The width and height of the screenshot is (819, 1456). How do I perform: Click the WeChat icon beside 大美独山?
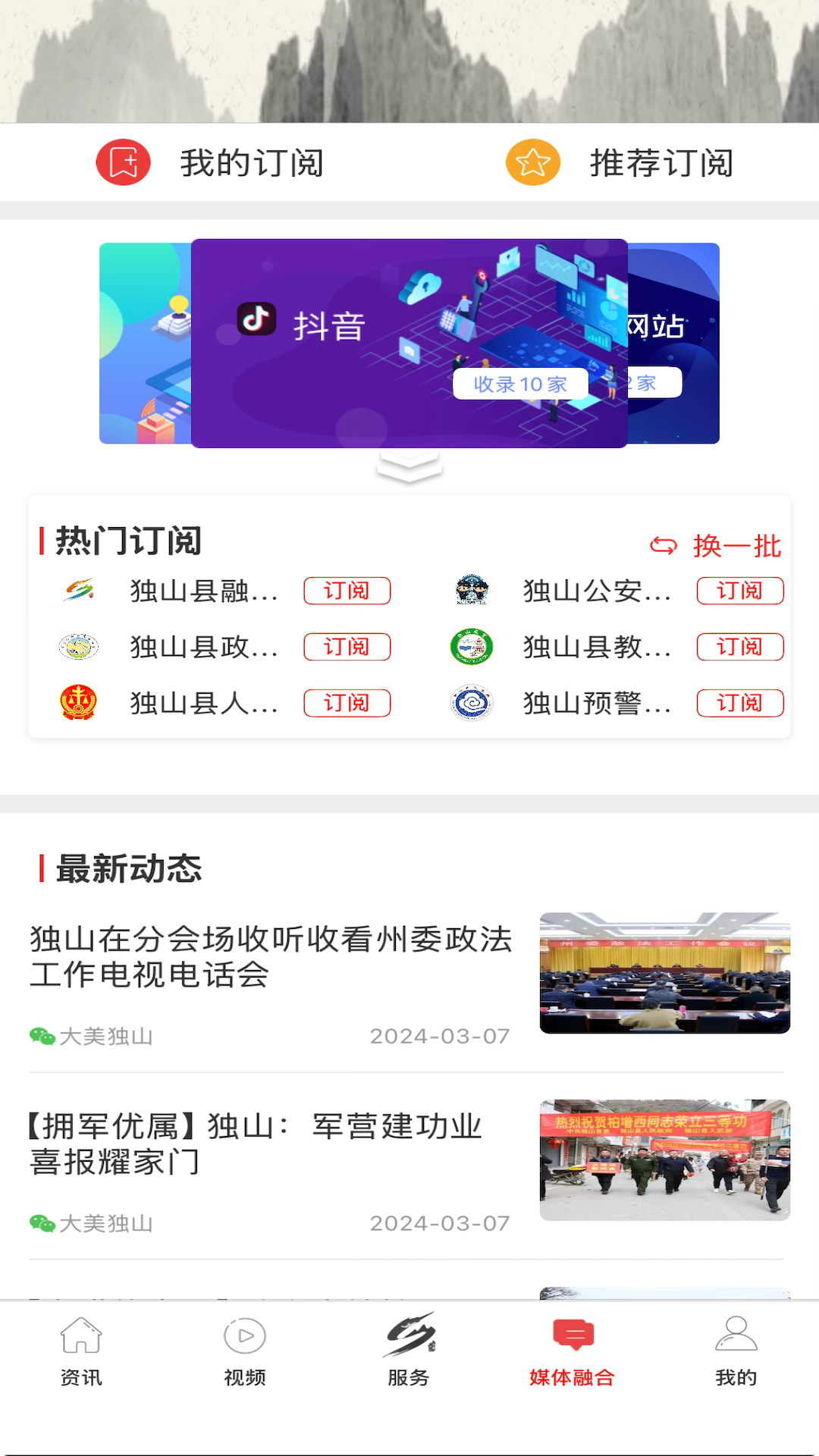(x=41, y=1034)
